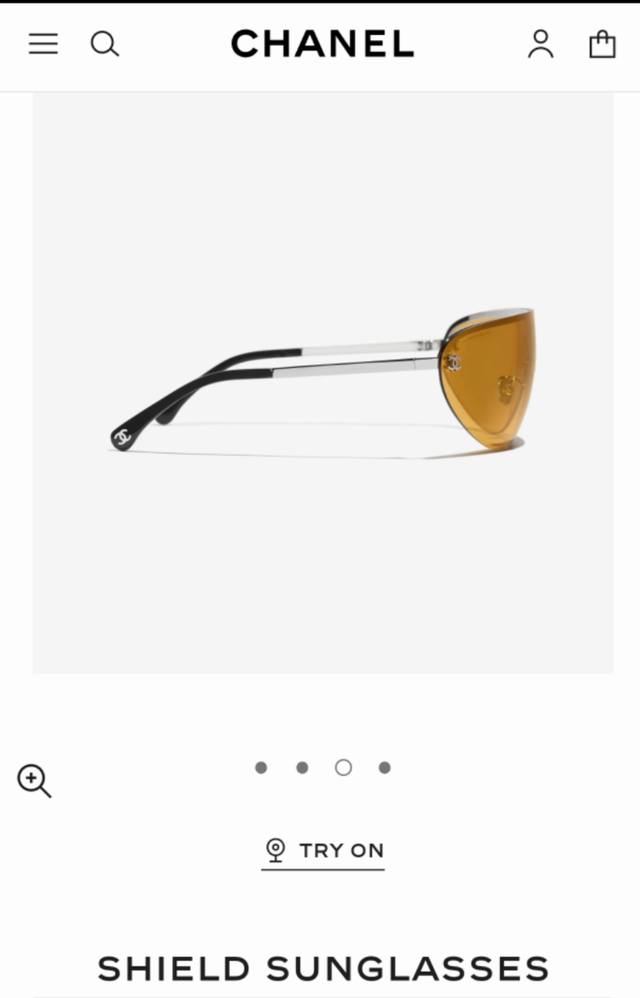The width and height of the screenshot is (640, 998).
Task: Open the shopping bag
Action: click(x=602, y=44)
